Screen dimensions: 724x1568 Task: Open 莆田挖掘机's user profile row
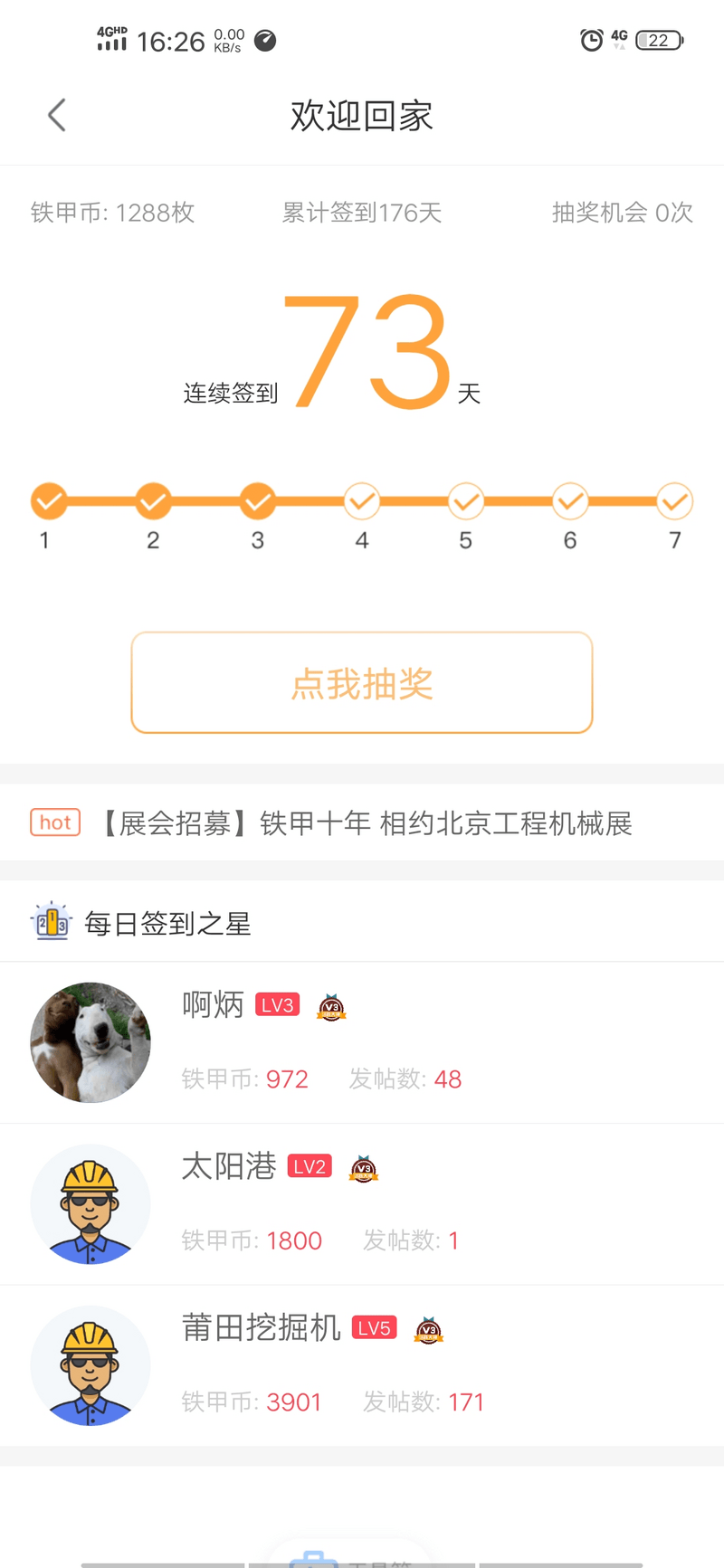(362, 1365)
